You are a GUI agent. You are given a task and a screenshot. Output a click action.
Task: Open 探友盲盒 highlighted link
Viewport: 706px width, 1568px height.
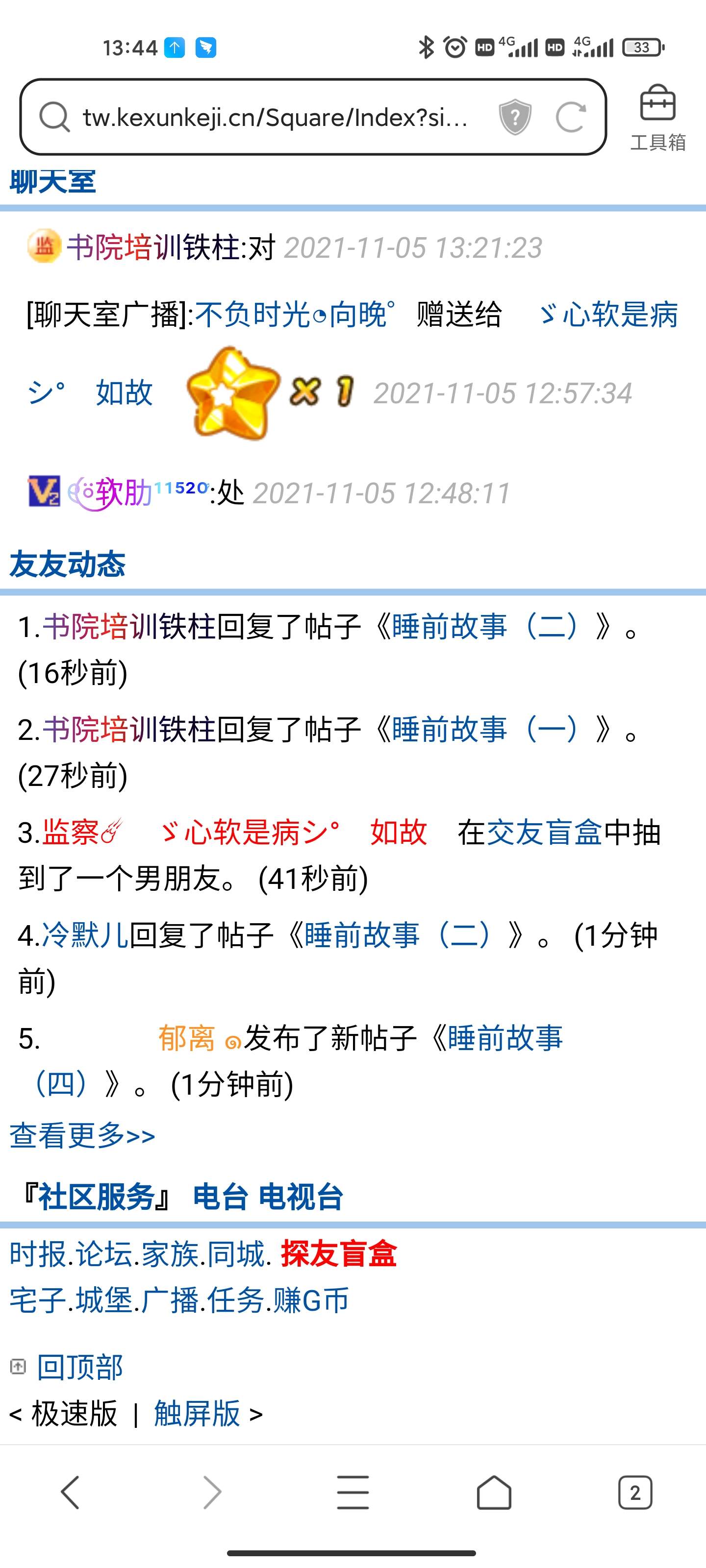pyautogui.click(x=339, y=1254)
